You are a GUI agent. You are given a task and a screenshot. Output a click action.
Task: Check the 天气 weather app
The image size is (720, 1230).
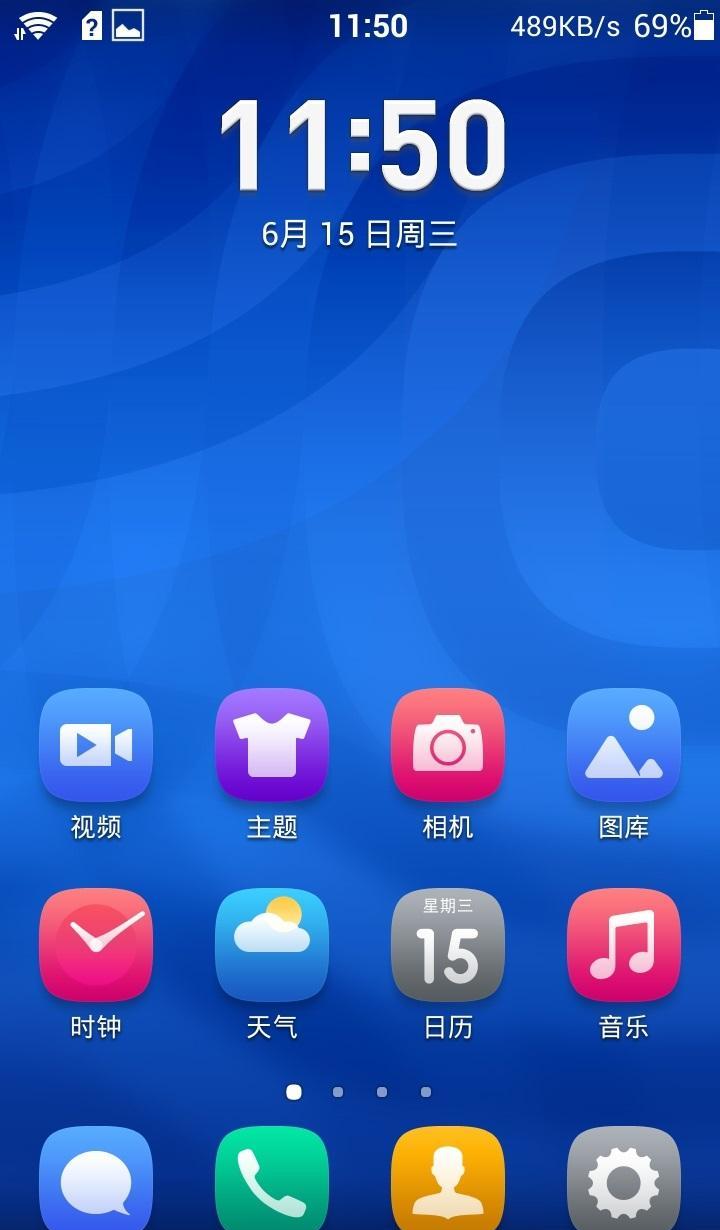point(272,945)
